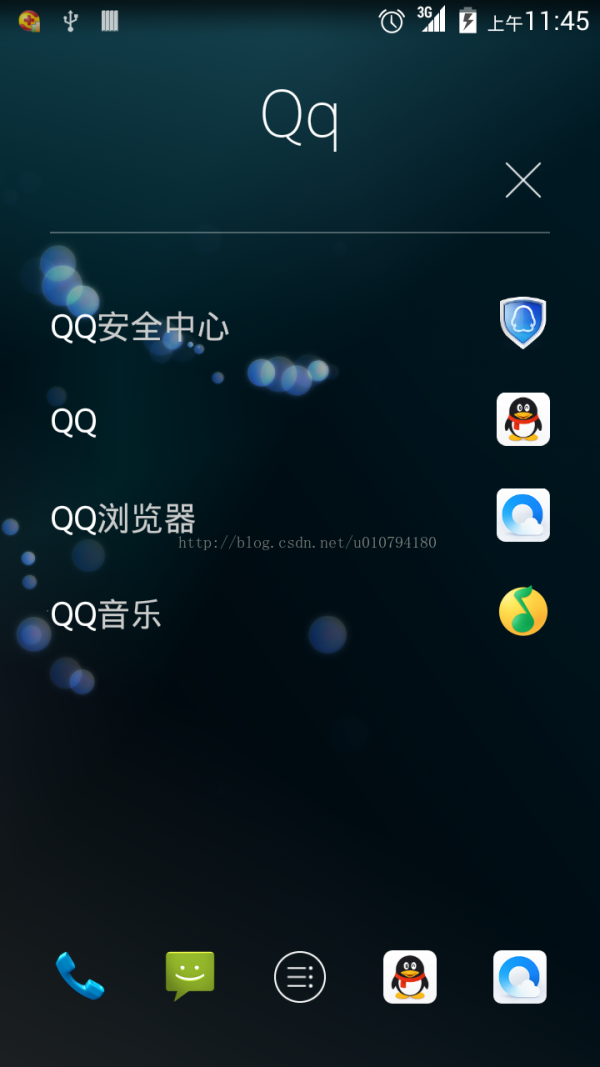Launch QQ音乐 from the results
Image resolution: width=600 pixels, height=1067 pixels.
(x=106, y=614)
